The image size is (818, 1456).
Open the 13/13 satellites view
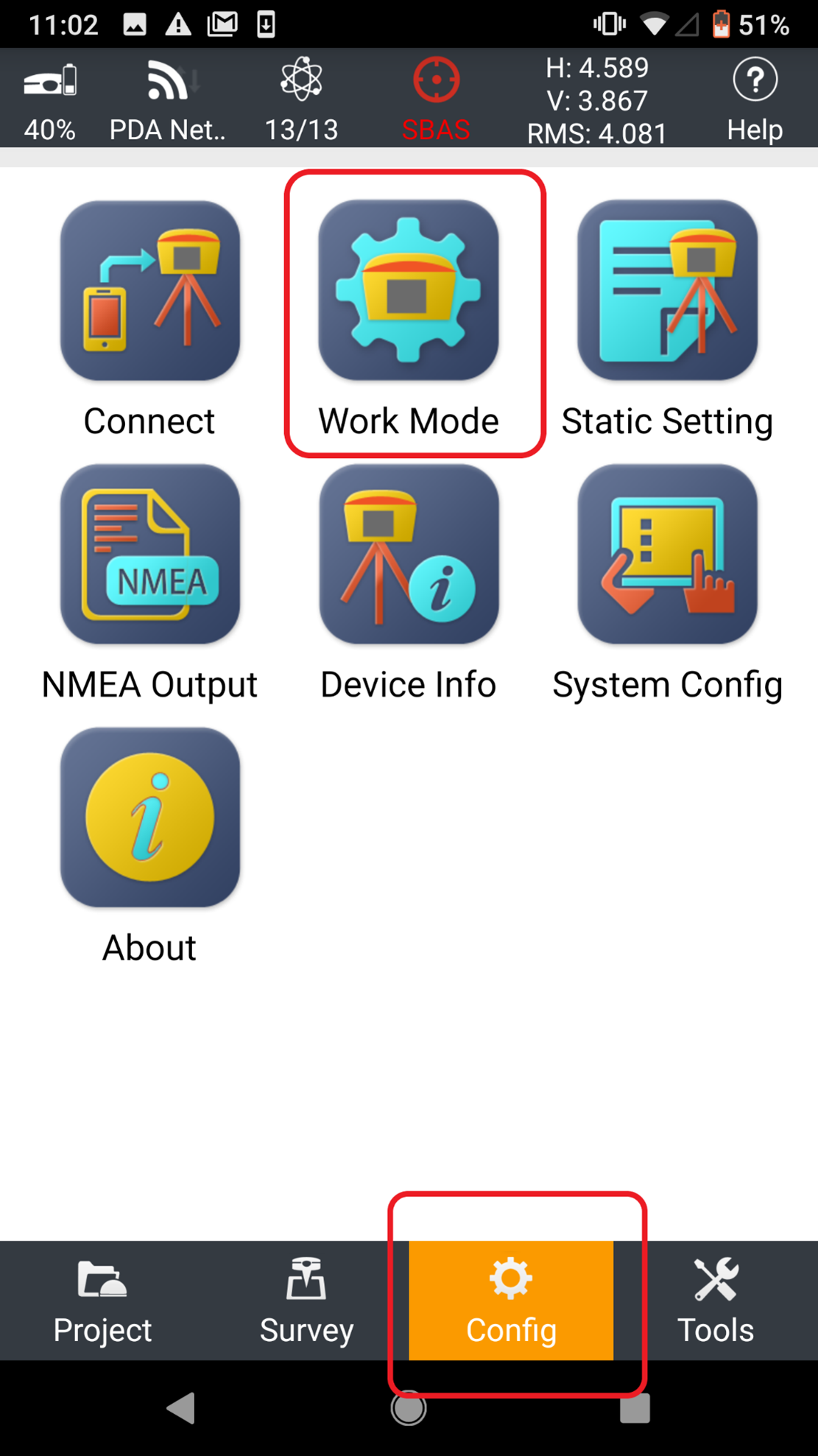(301, 98)
